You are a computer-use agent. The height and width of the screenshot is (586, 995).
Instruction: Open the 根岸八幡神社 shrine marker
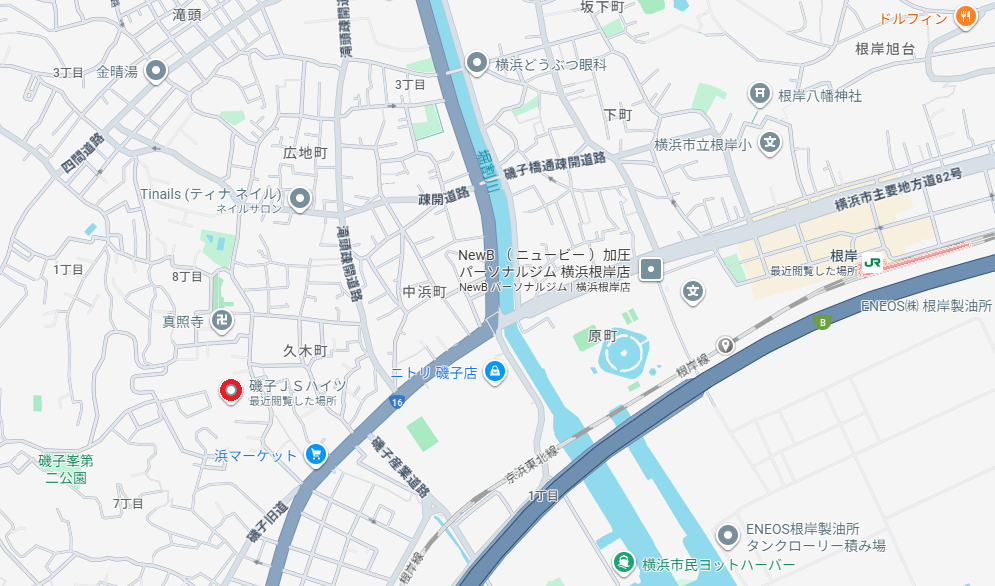point(760,95)
